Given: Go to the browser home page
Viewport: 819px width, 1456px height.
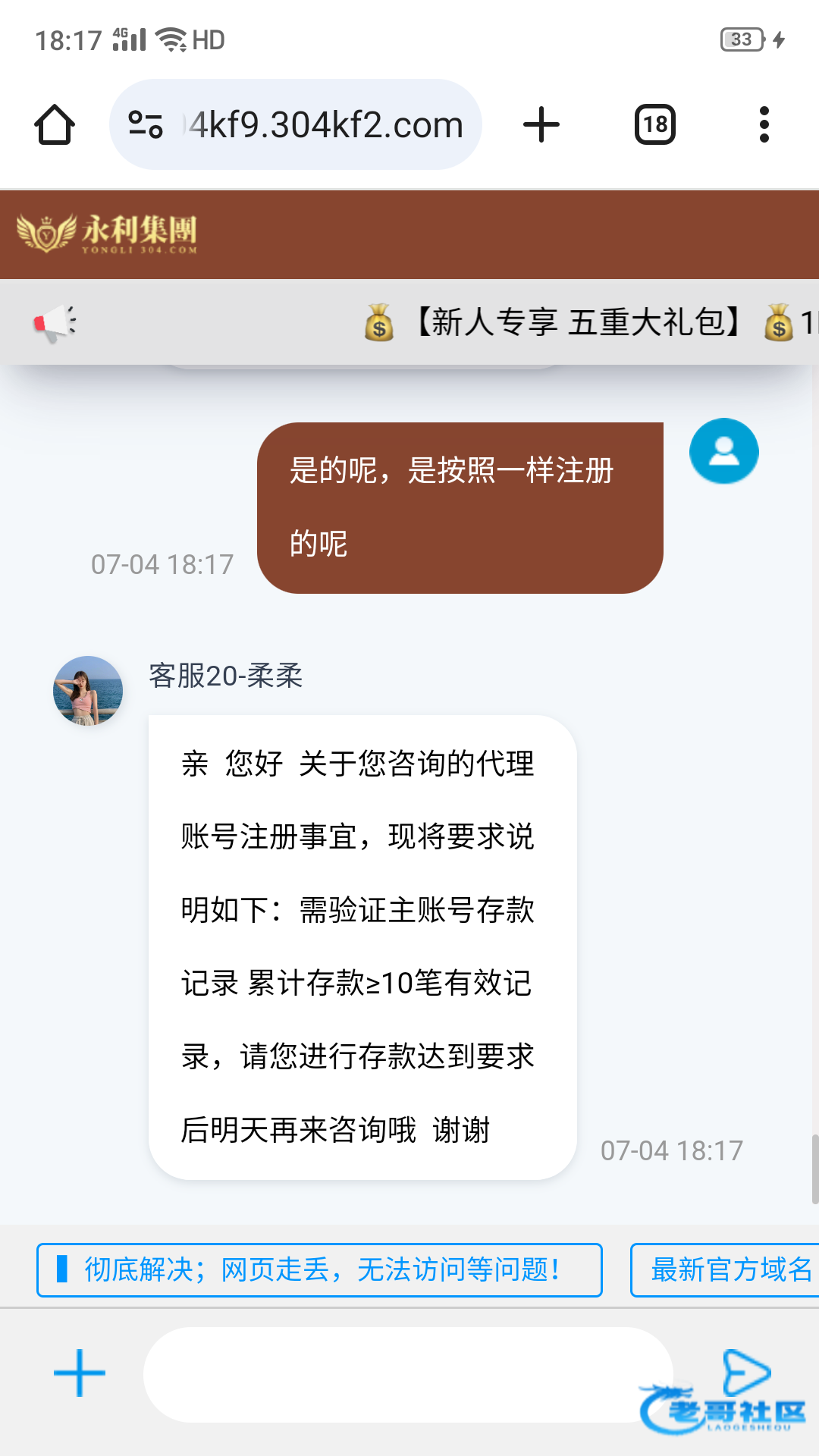Looking at the screenshot, I should pyautogui.click(x=55, y=125).
